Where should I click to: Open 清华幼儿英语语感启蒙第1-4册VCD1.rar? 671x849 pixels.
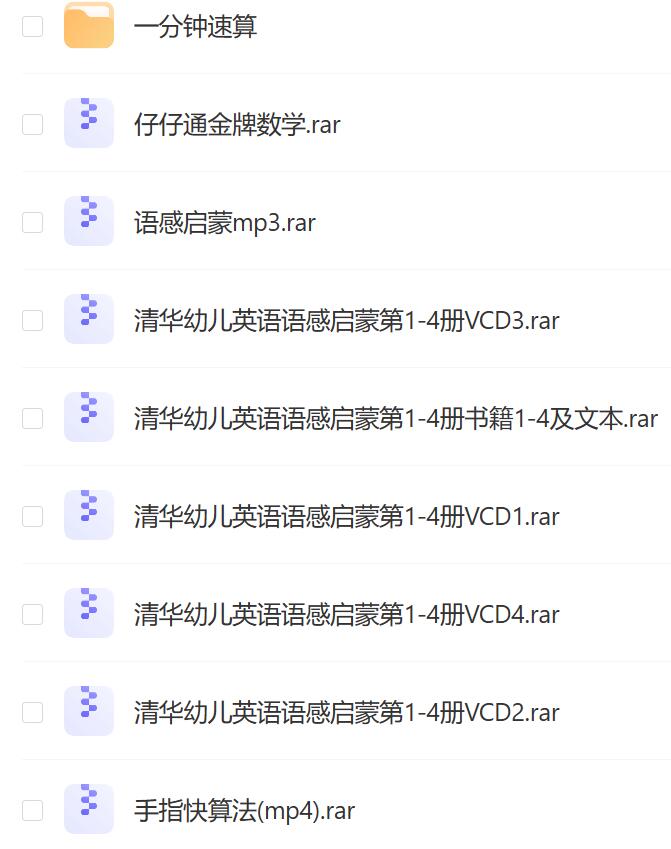tap(346, 517)
